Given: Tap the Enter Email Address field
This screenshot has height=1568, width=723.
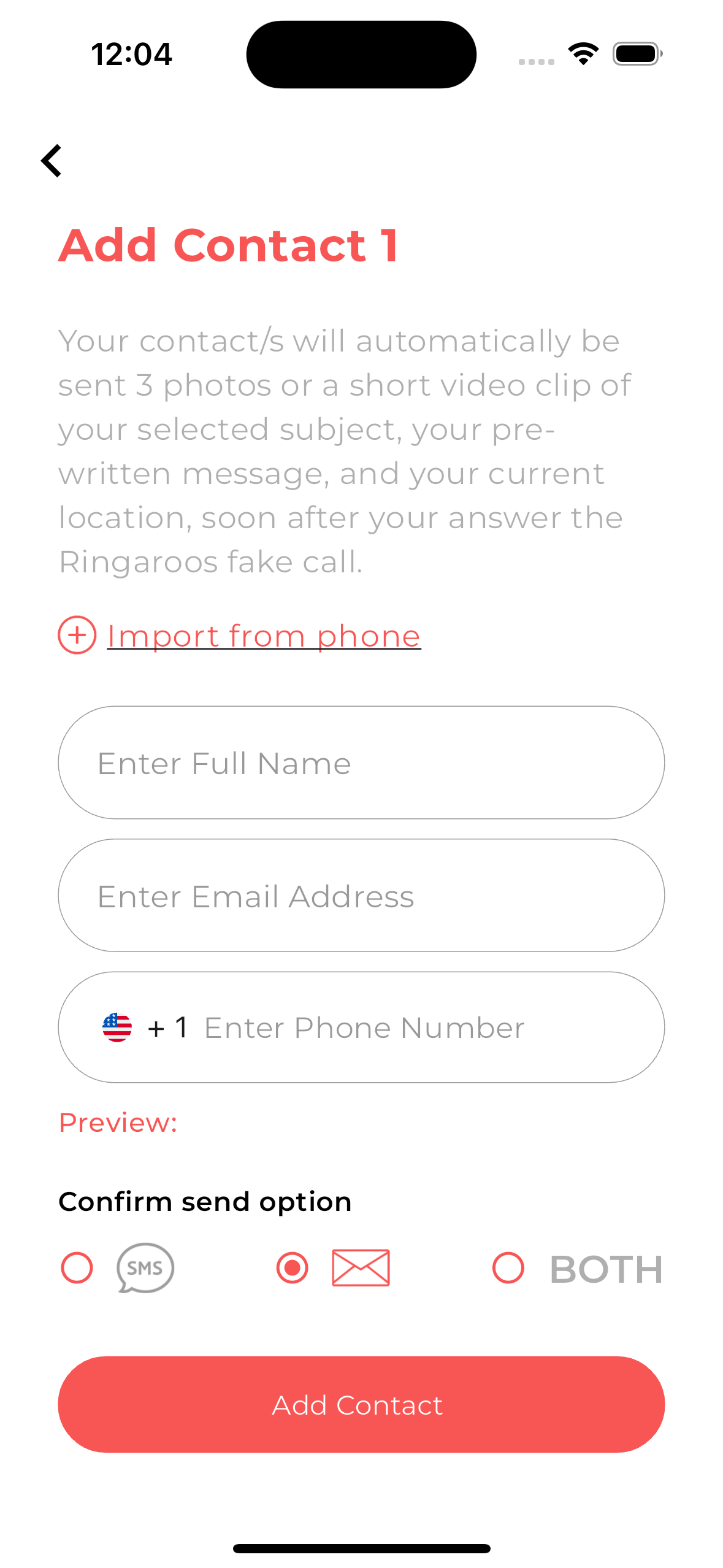Looking at the screenshot, I should pos(361,896).
